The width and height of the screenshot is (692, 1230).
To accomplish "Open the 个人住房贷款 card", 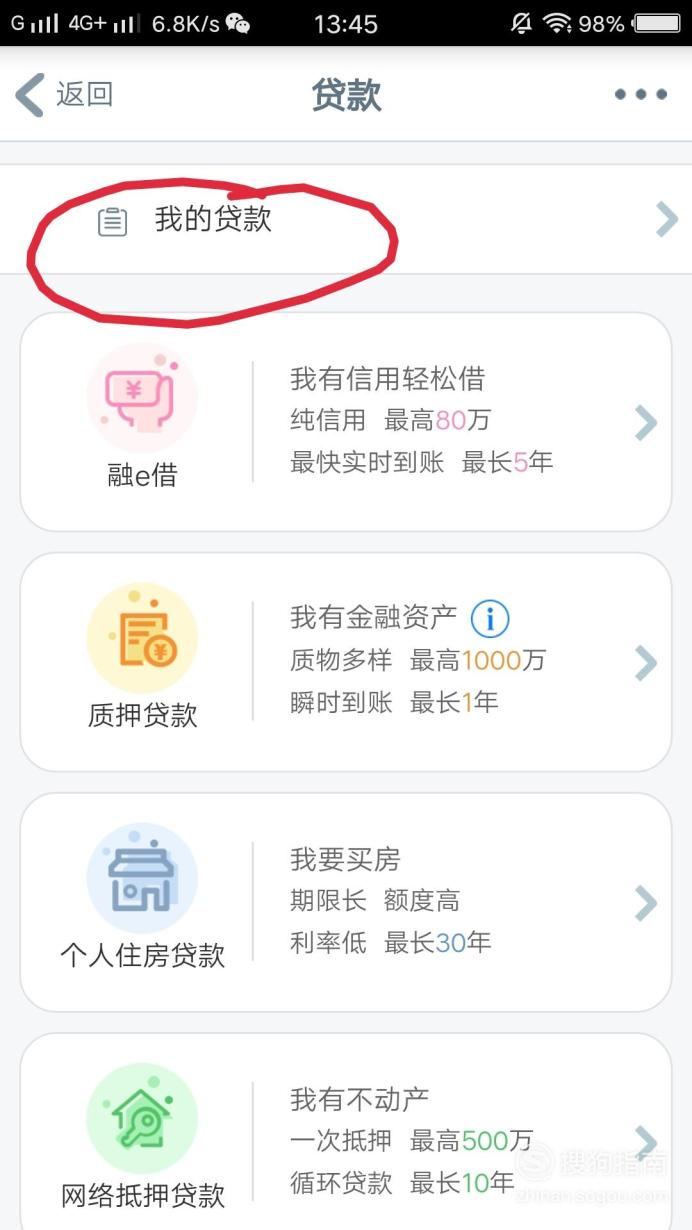I will click(346, 902).
